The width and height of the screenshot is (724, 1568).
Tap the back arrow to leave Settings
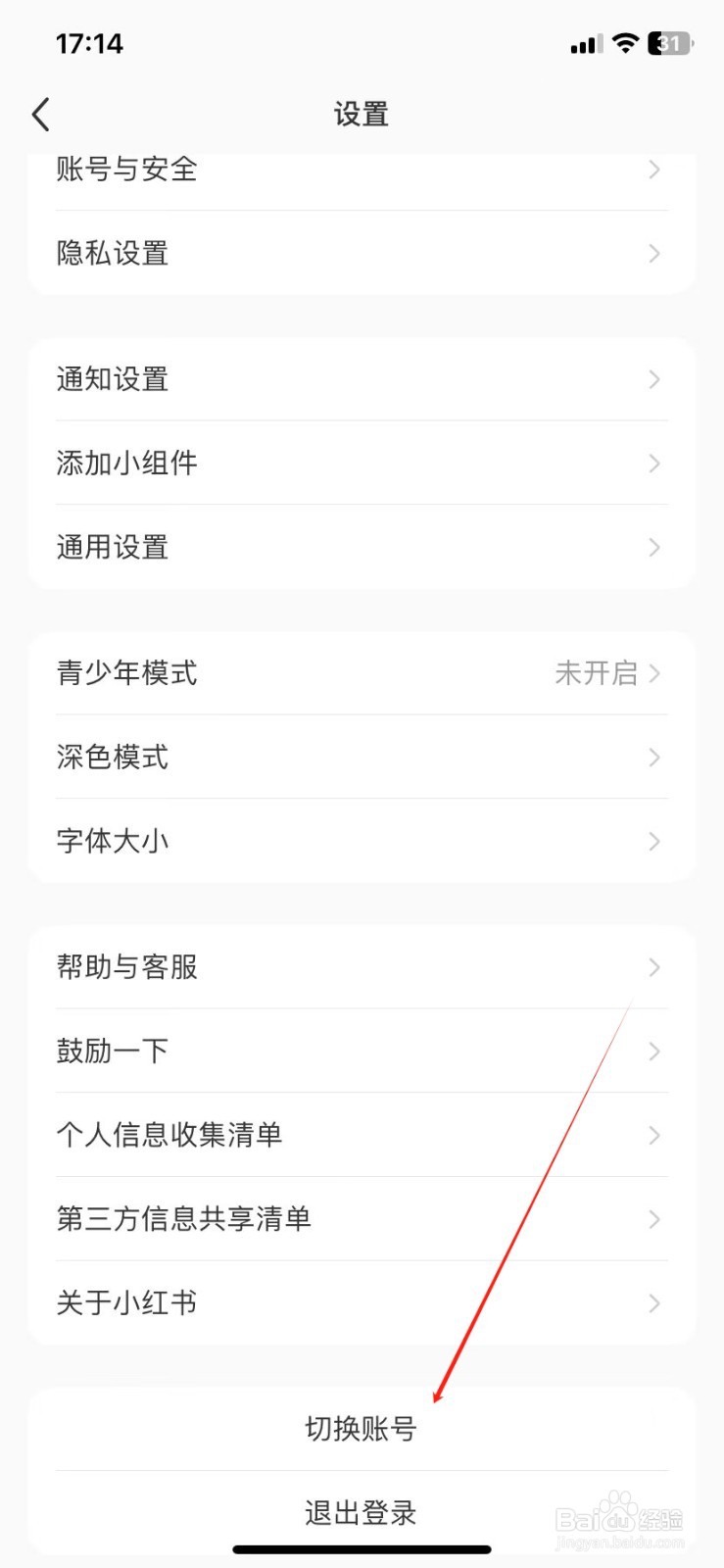pyautogui.click(x=39, y=114)
